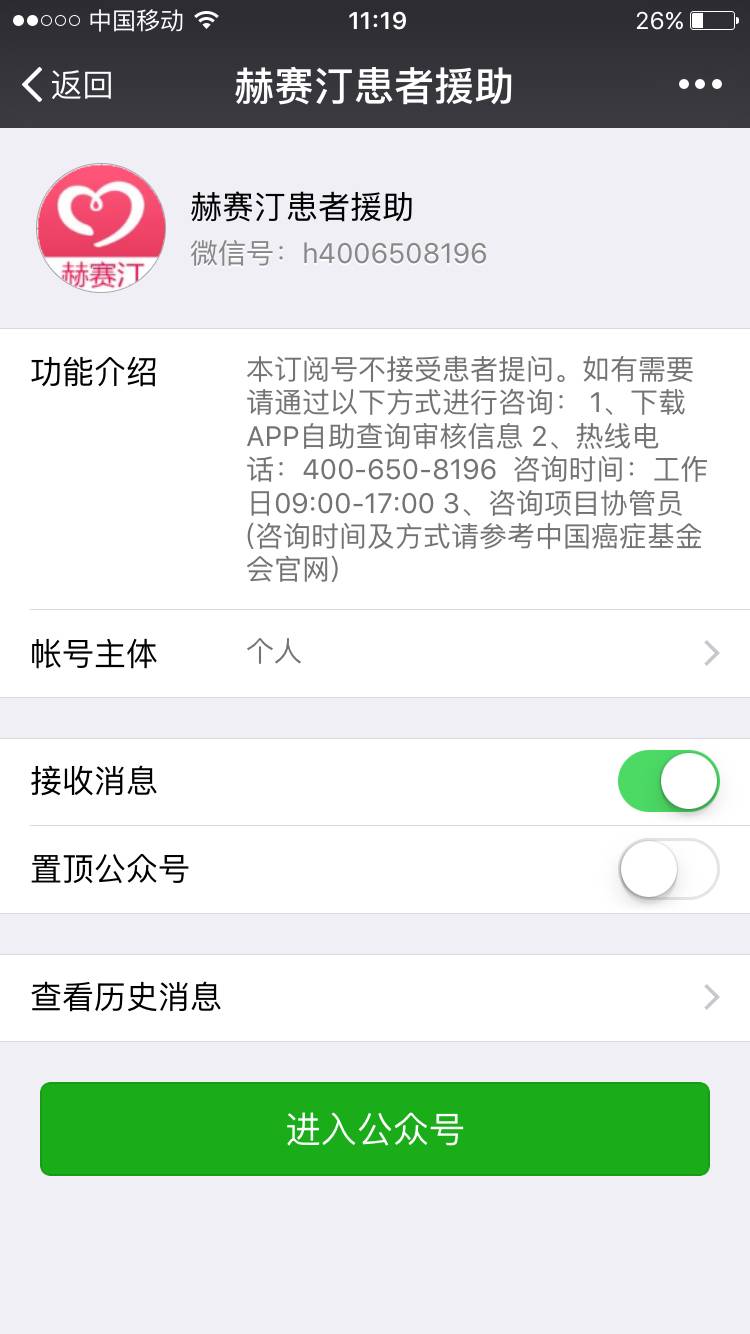This screenshot has width=750, height=1334.
Task: Open the three-dot overflow menu
Action: click(700, 85)
